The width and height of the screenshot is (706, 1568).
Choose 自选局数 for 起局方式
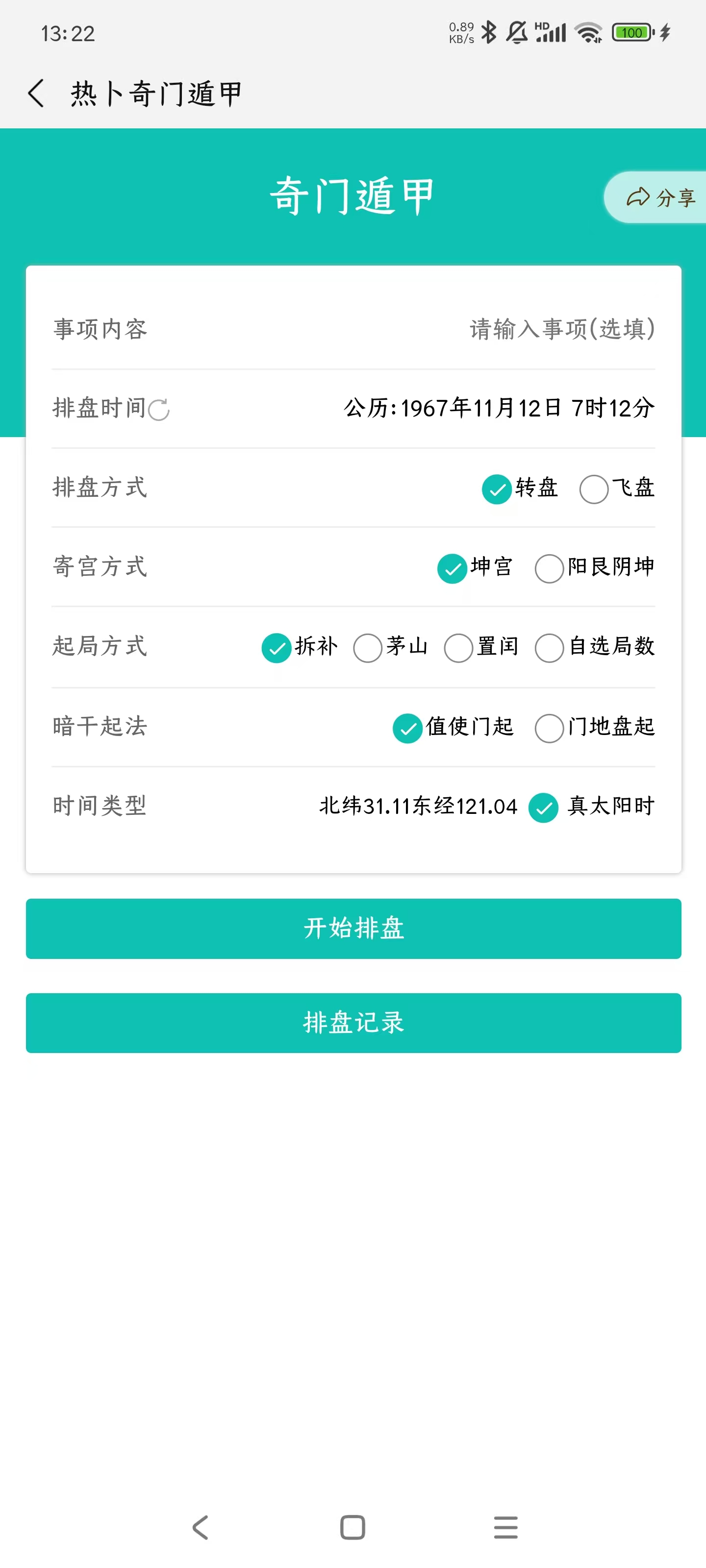pos(550,648)
